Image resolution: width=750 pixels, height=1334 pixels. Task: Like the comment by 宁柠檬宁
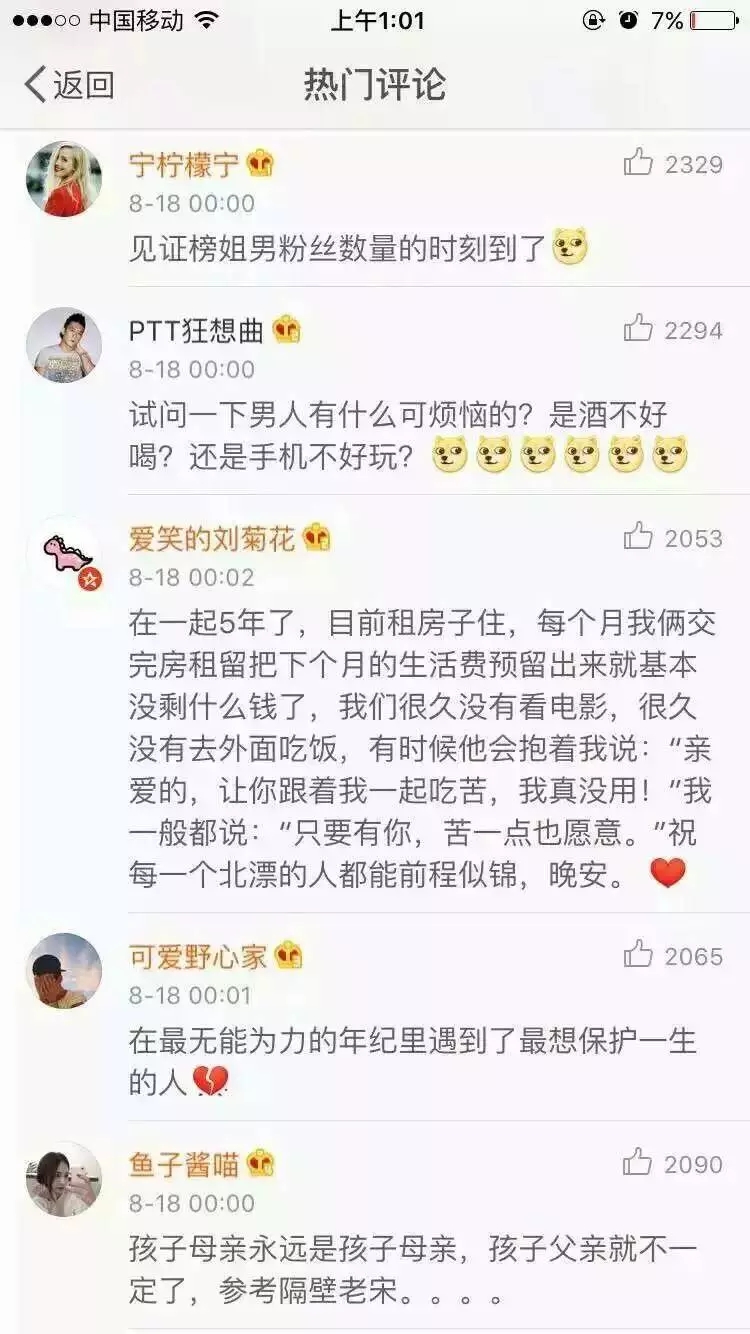click(638, 162)
